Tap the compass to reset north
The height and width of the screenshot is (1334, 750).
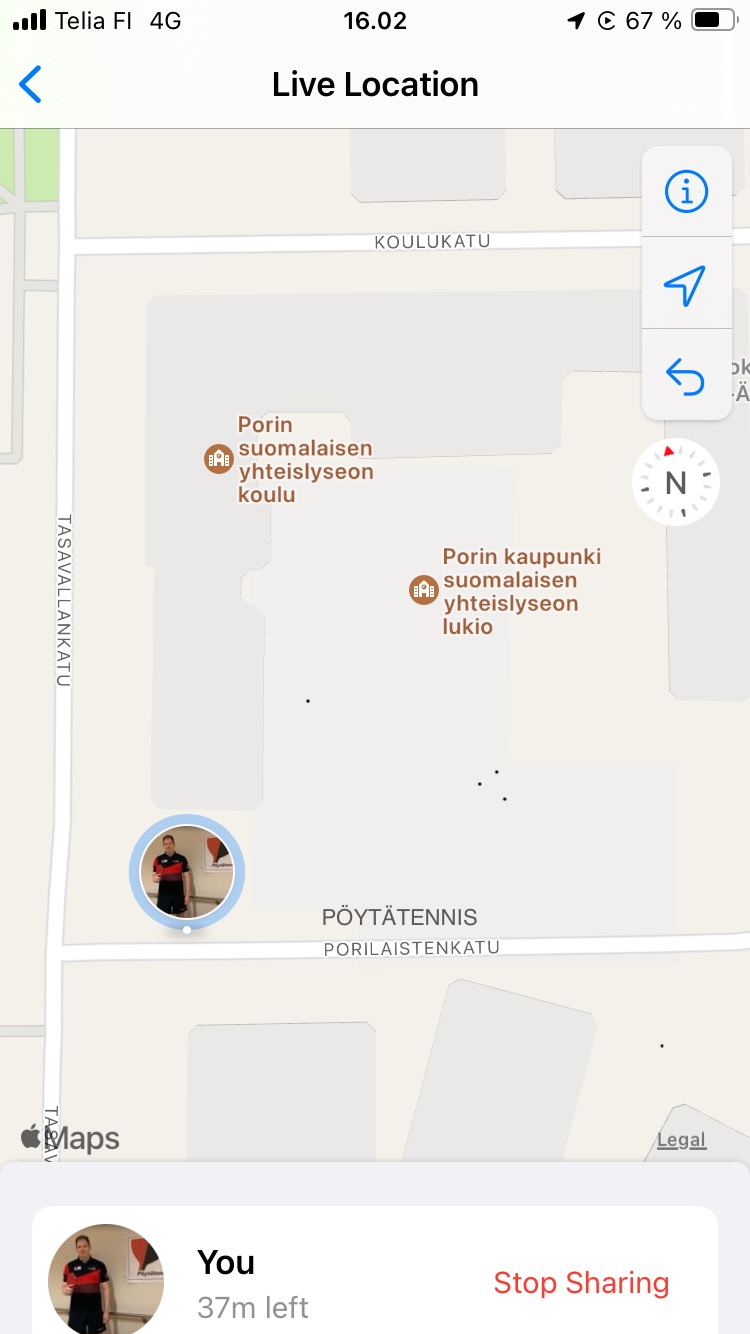point(676,483)
